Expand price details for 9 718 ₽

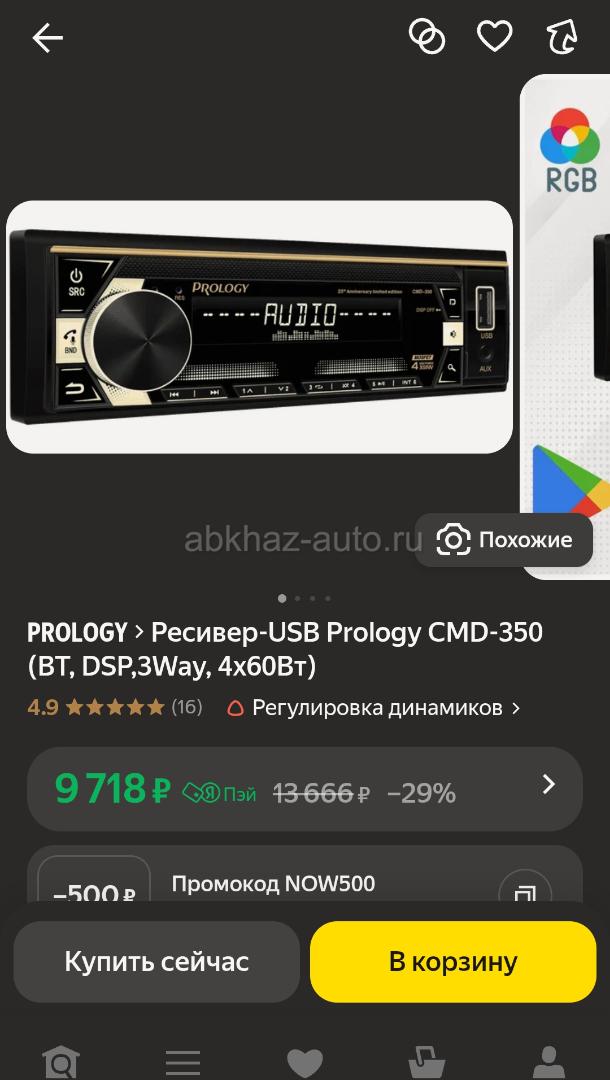click(548, 785)
